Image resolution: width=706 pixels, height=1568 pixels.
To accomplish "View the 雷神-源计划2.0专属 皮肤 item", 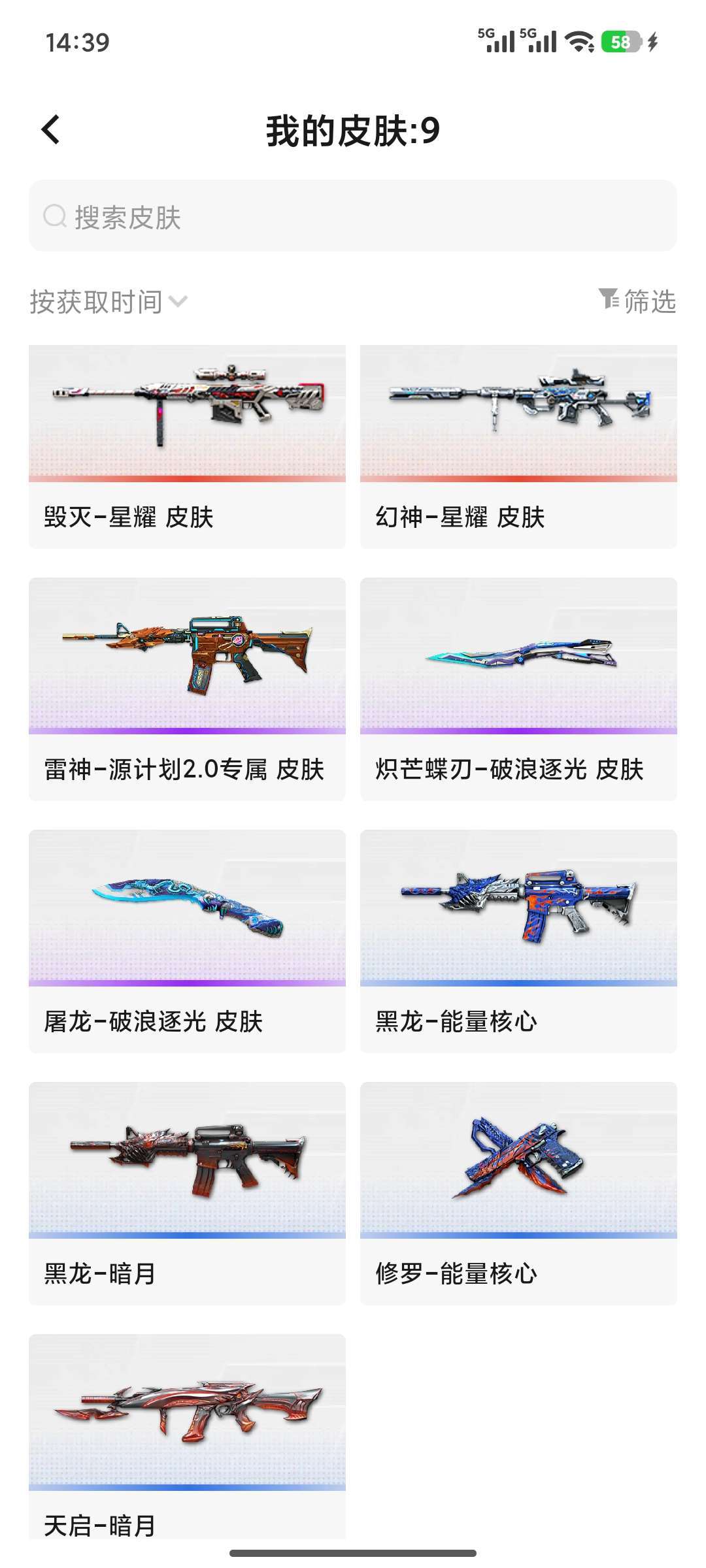I will [x=187, y=689].
